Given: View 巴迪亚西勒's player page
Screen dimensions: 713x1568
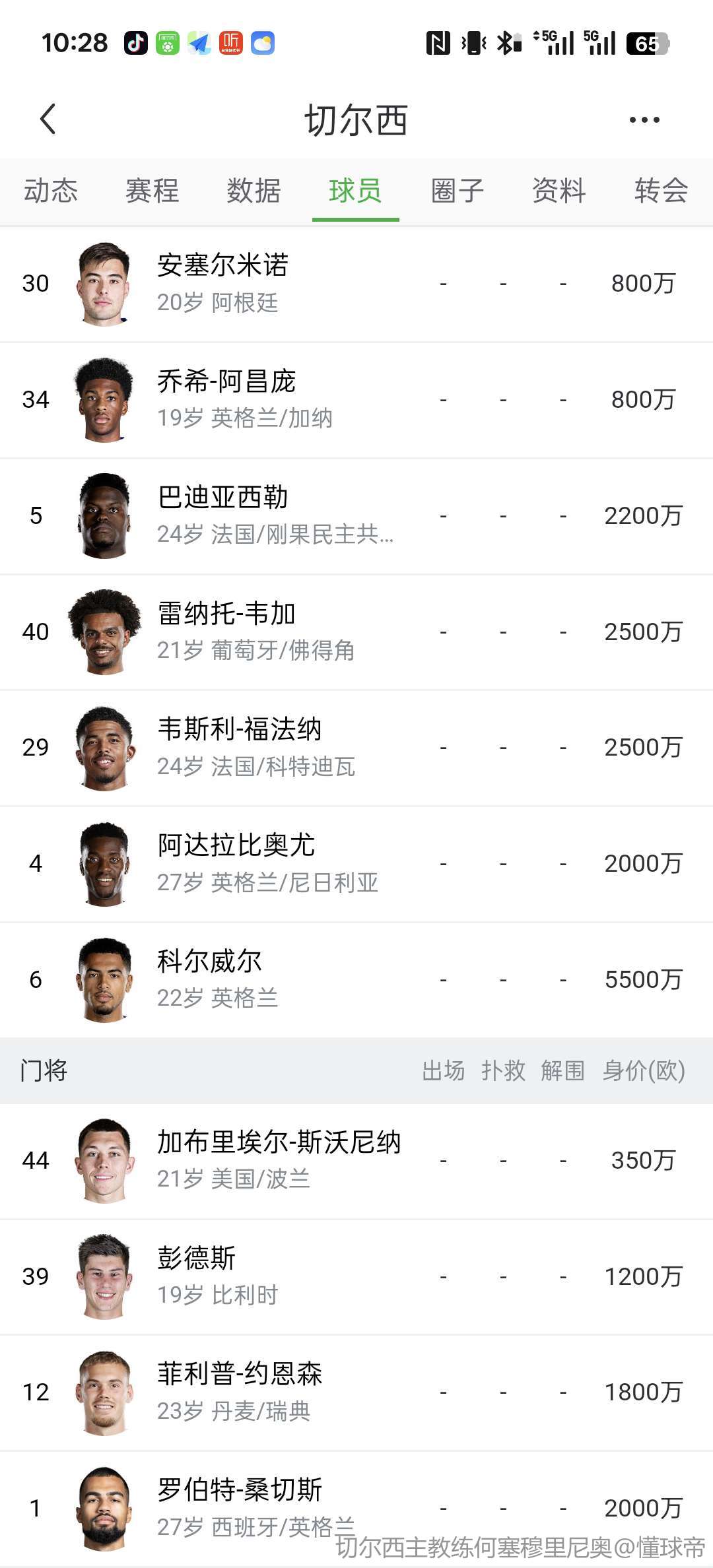Looking at the screenshot, I should coord(356,517).
